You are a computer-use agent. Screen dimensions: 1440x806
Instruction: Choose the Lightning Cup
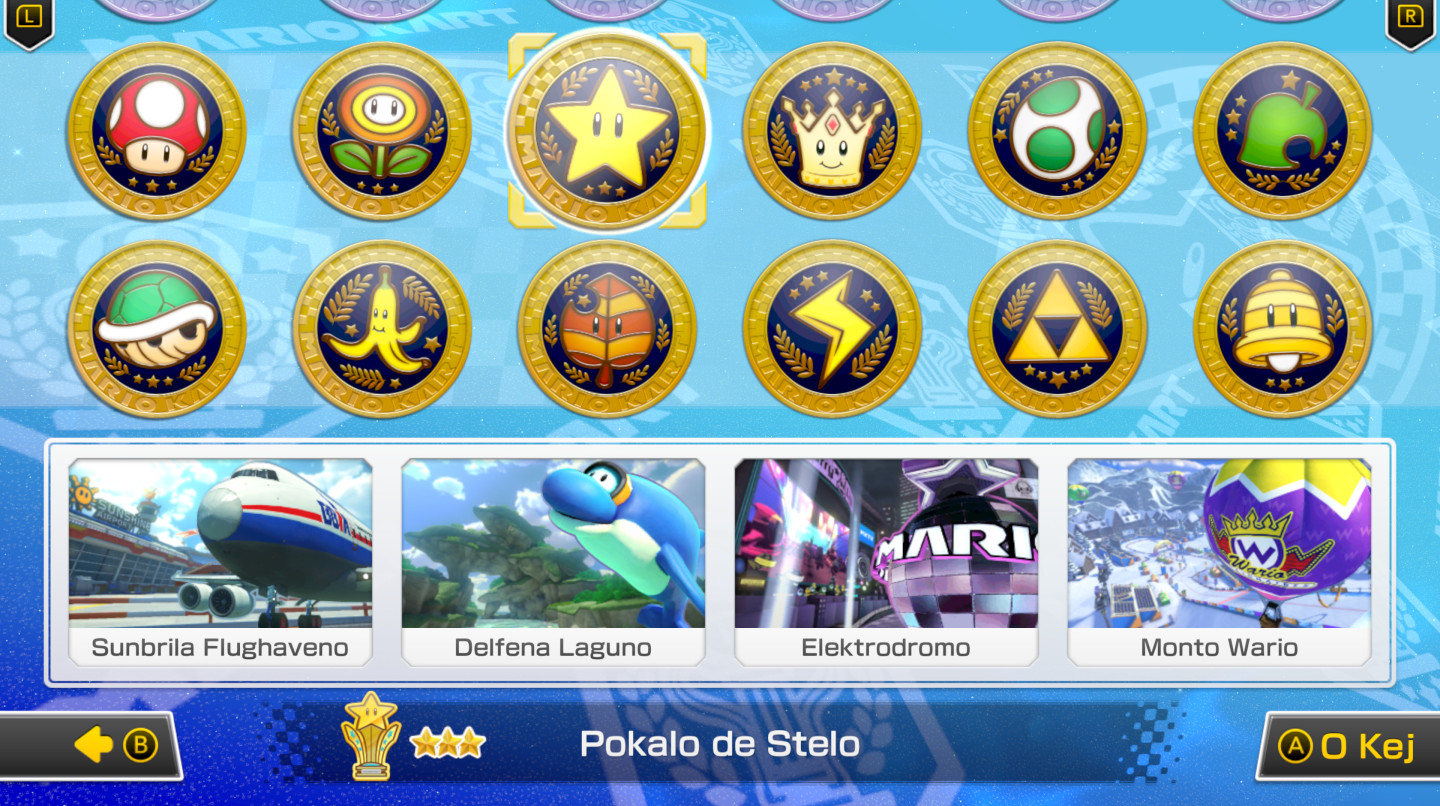[832, 329]
